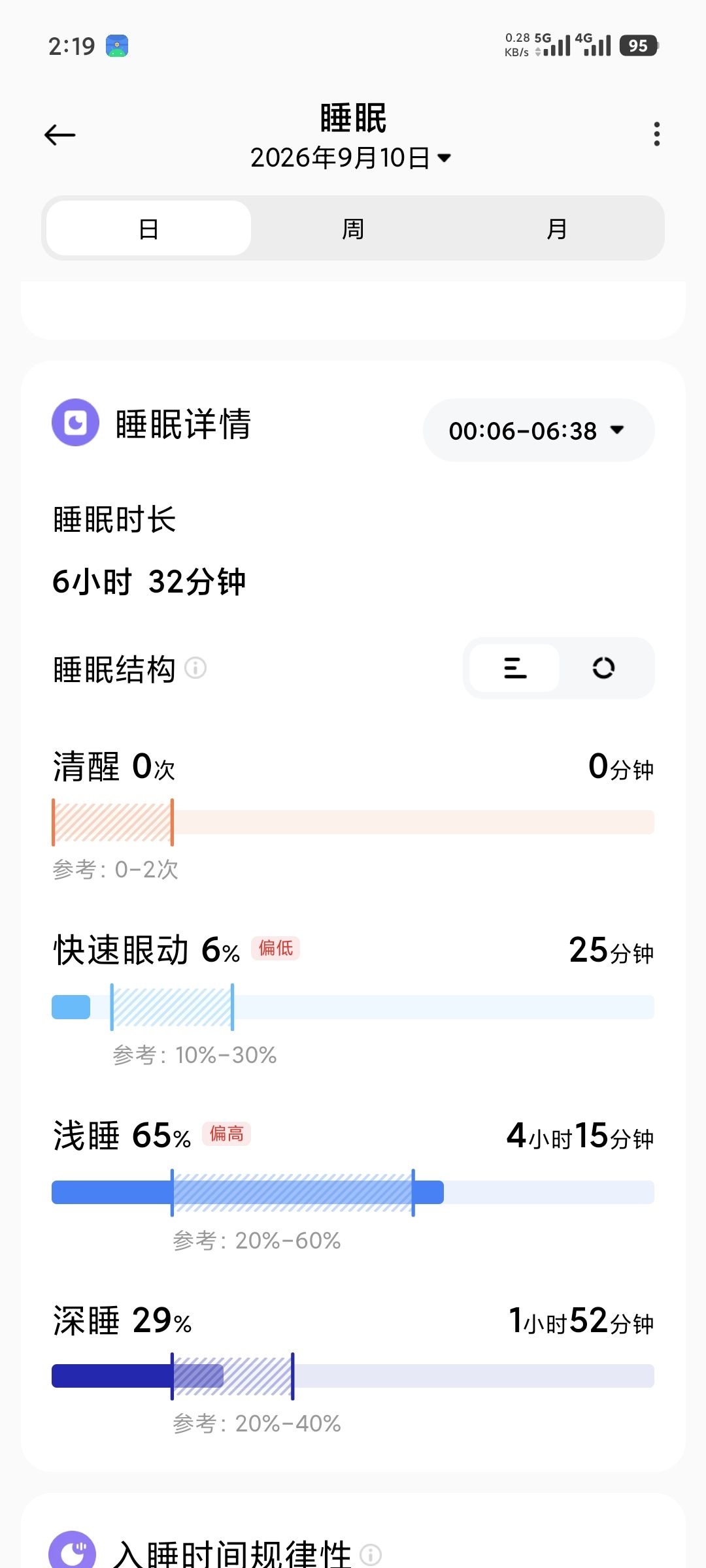The width and height of the screenshot is (706, 1568).
Task: Select the 日 tab
Action: [149, 229]
